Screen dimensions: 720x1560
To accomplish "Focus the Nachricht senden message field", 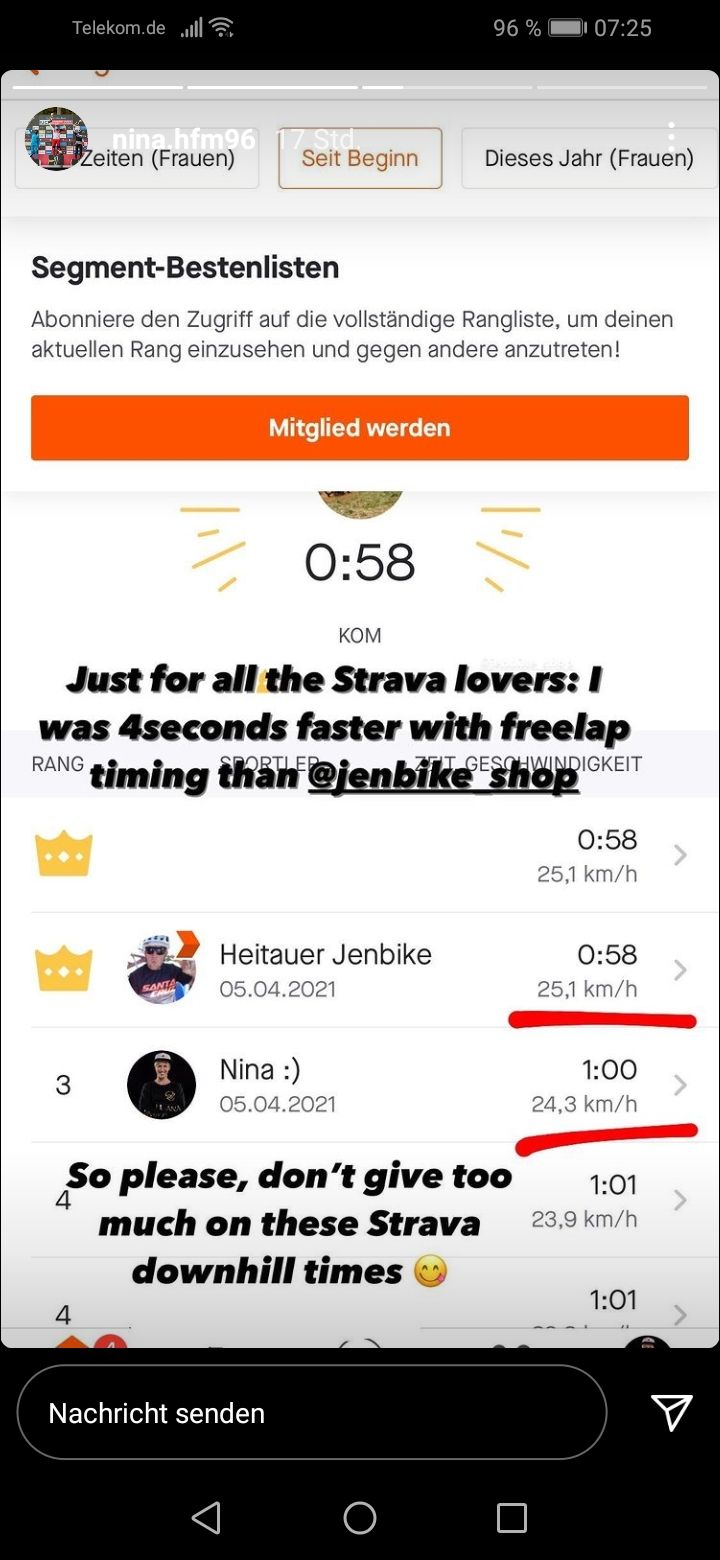I will tap(311, 1412).
